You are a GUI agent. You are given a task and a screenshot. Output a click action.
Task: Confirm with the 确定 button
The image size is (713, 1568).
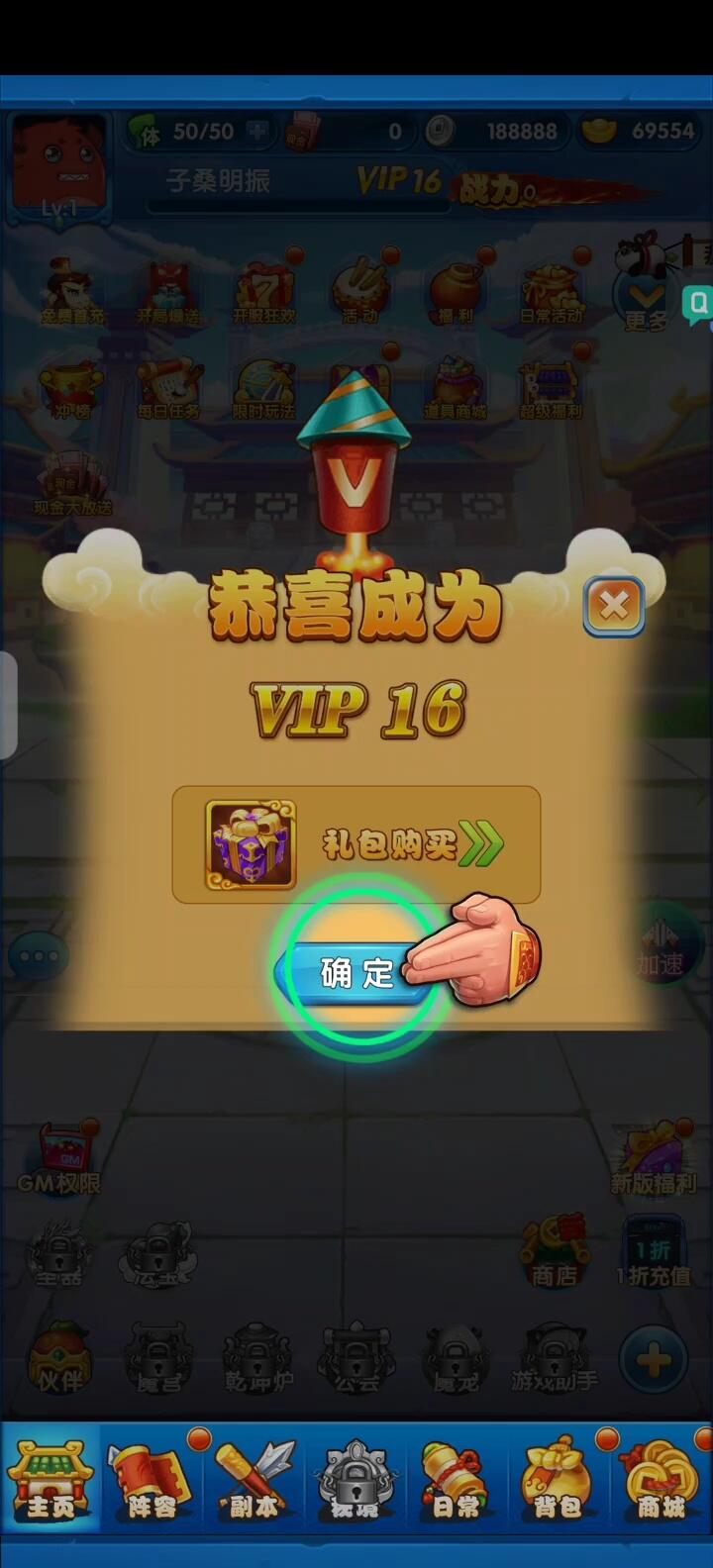[354, 973]
